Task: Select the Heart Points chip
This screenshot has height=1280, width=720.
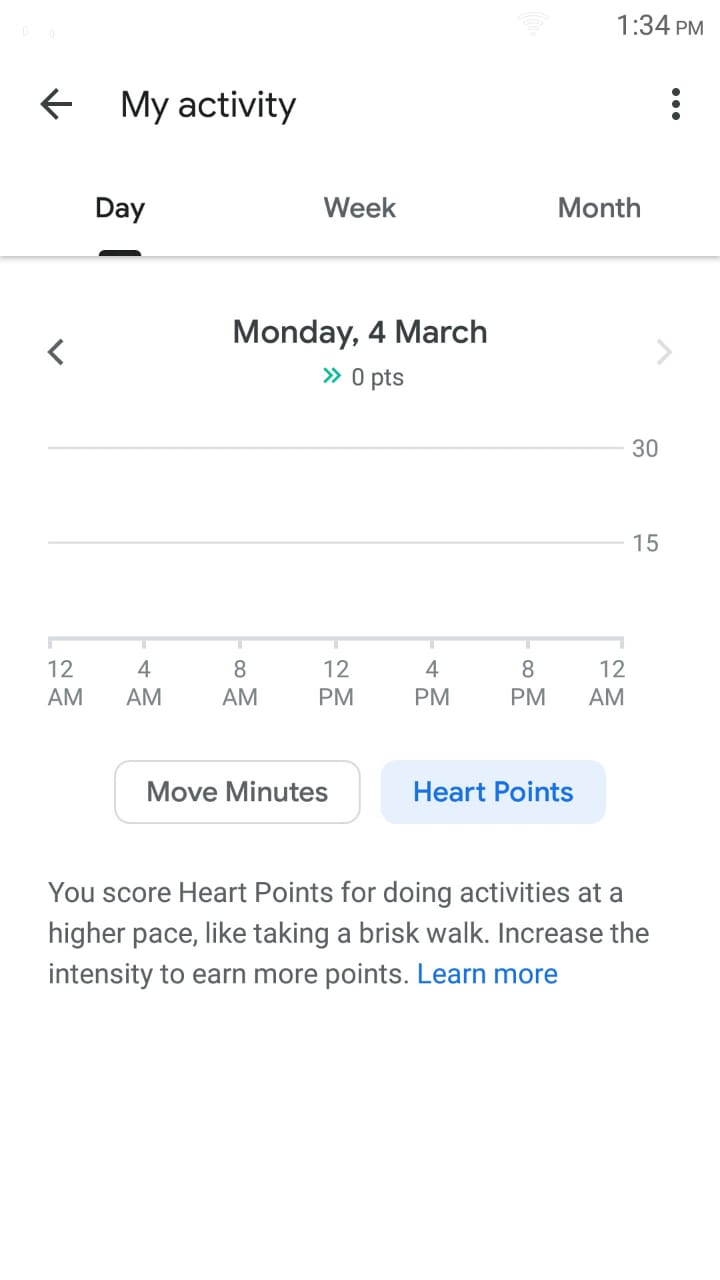Action: (493, 792)
